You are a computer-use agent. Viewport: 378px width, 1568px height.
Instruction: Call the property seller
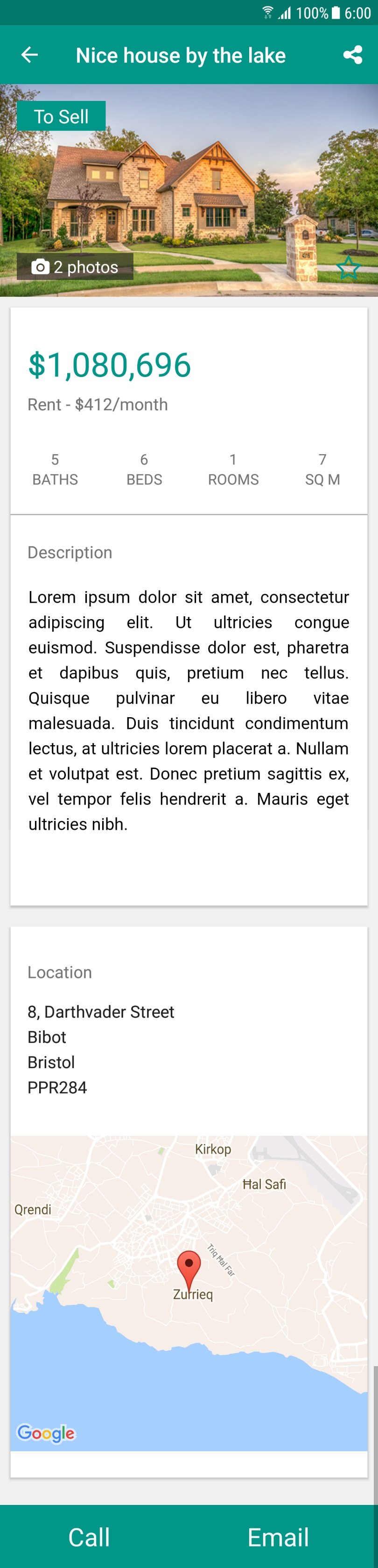(x=89, y=1536)
